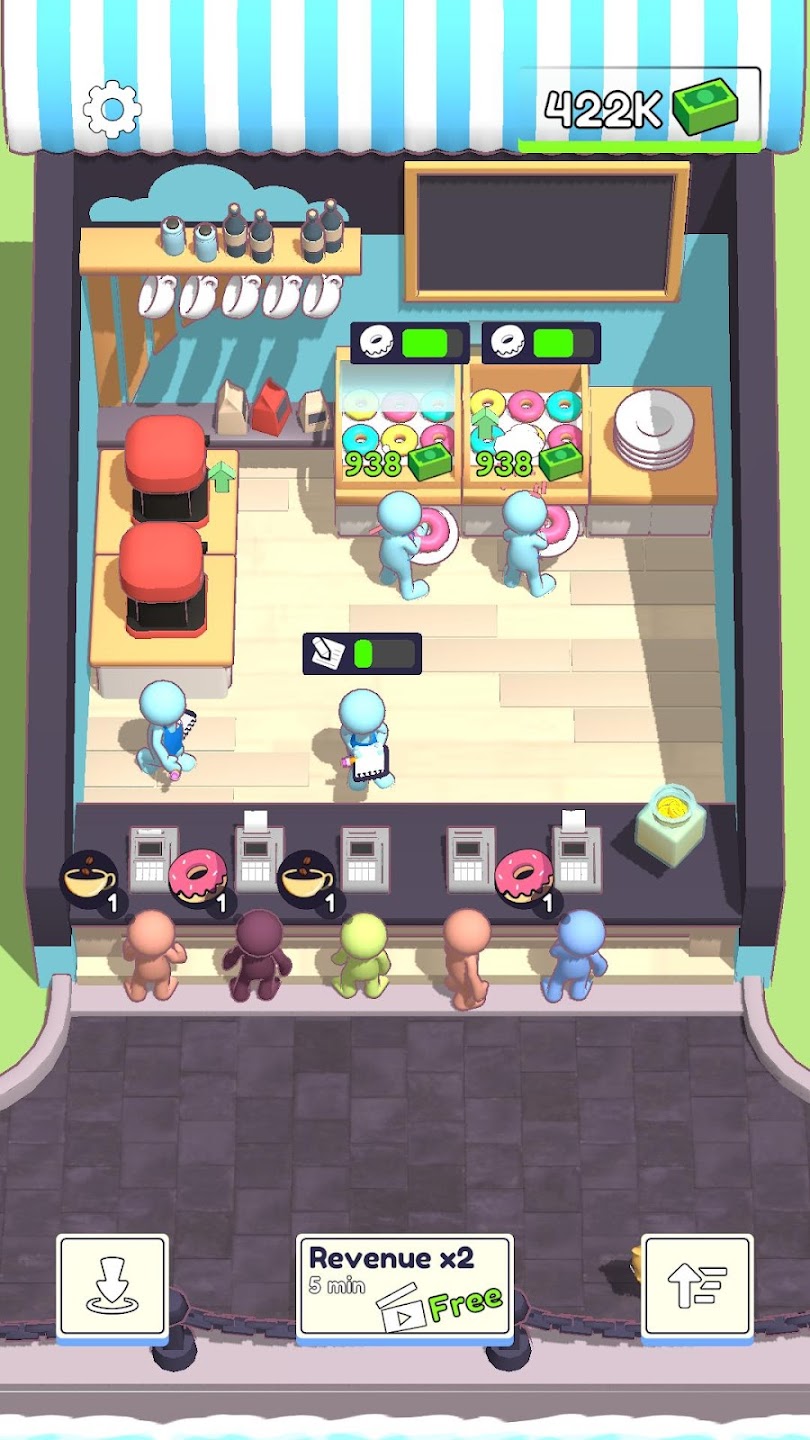Tap the download arrow button
810x1440 pixels.
pos(112,1286)
